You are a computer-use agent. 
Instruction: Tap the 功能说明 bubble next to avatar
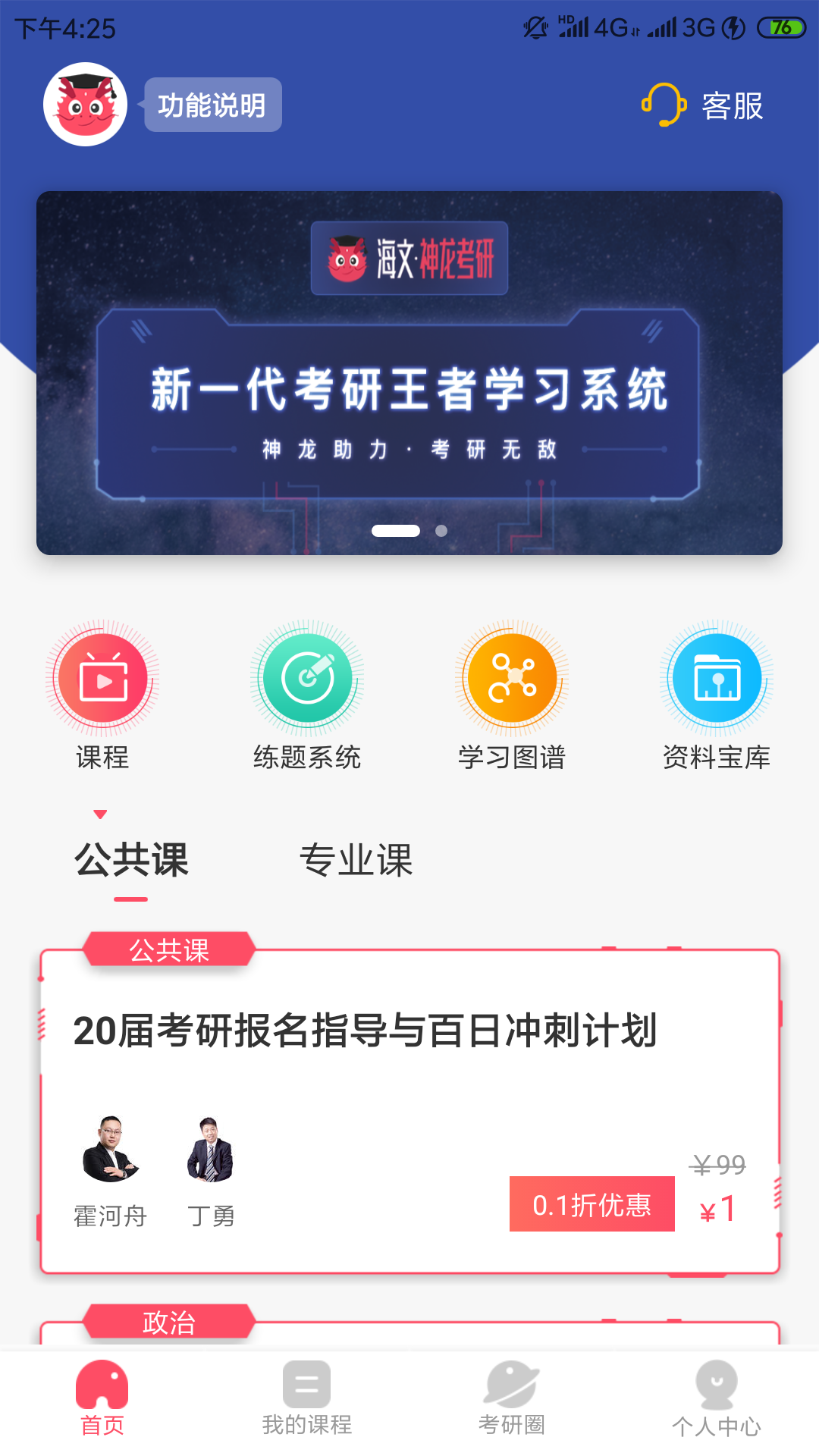[x=212, y=105]
